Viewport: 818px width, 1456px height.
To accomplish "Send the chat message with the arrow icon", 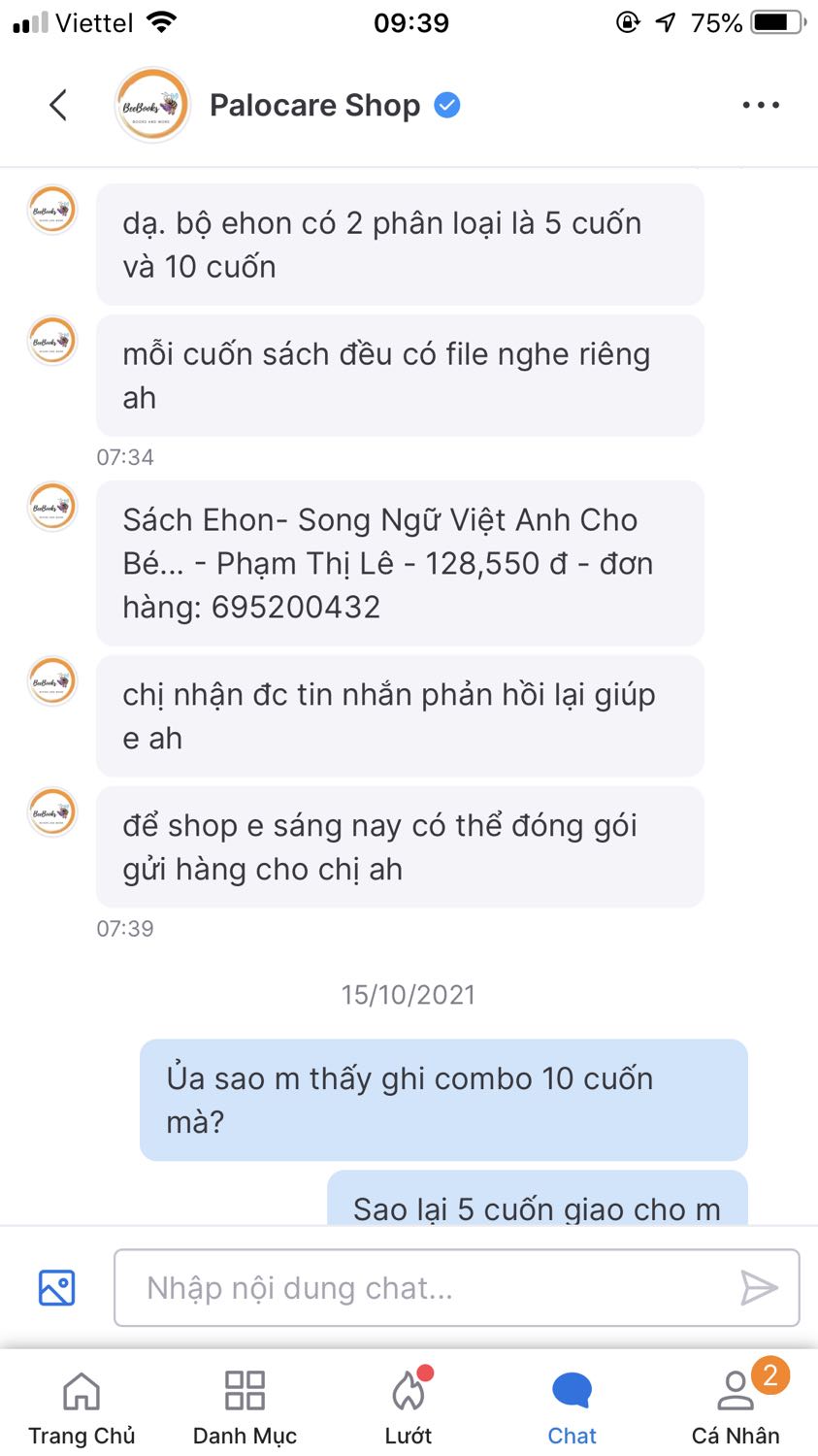I will pyautogui.click(x=759, y=1287).
